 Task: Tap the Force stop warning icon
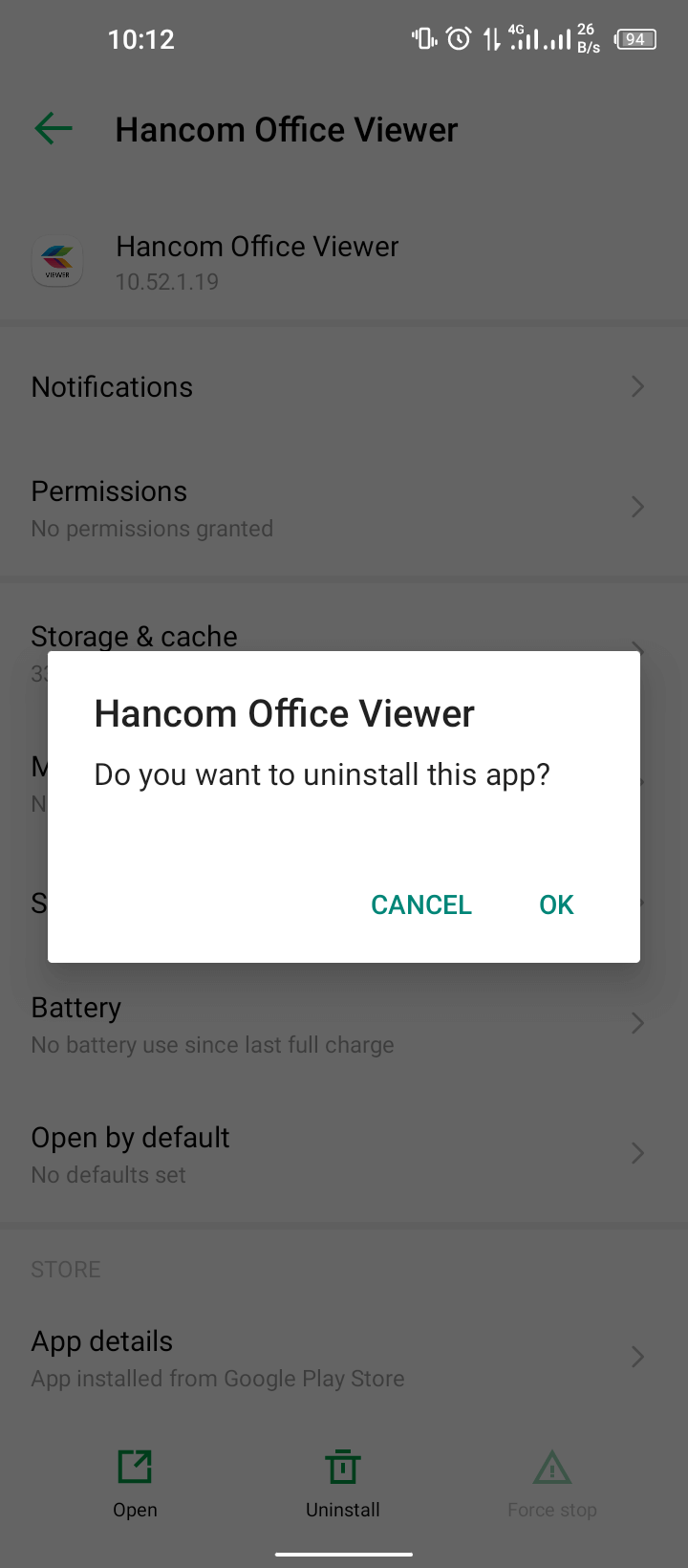(x=552, y=1465)
